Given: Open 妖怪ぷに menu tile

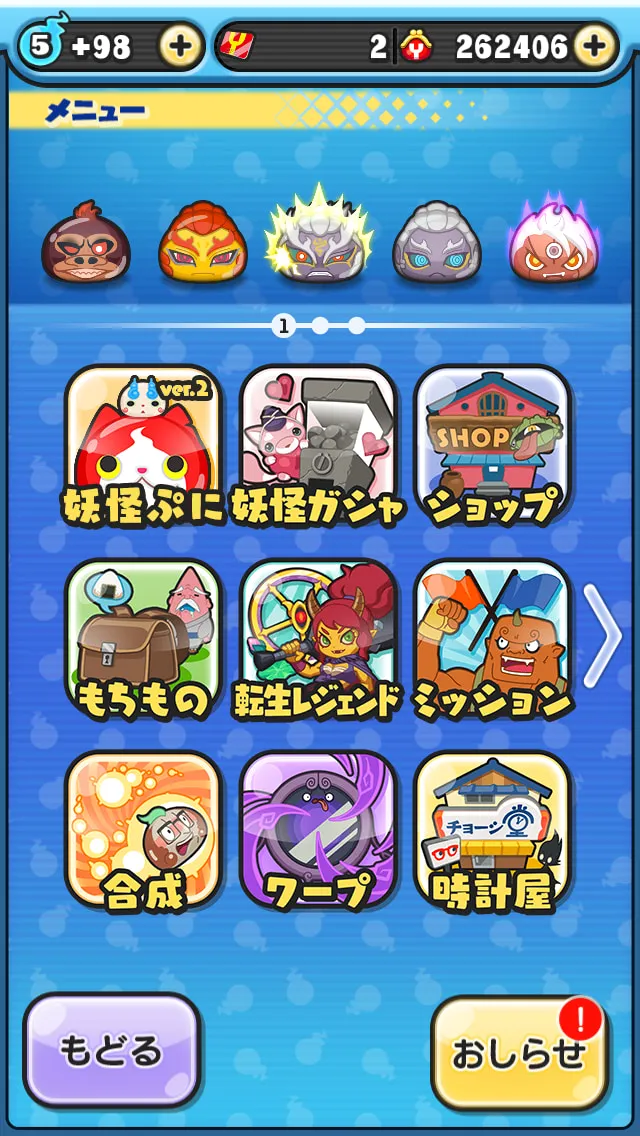Looking at the screenshot, I should click(144, 447).
